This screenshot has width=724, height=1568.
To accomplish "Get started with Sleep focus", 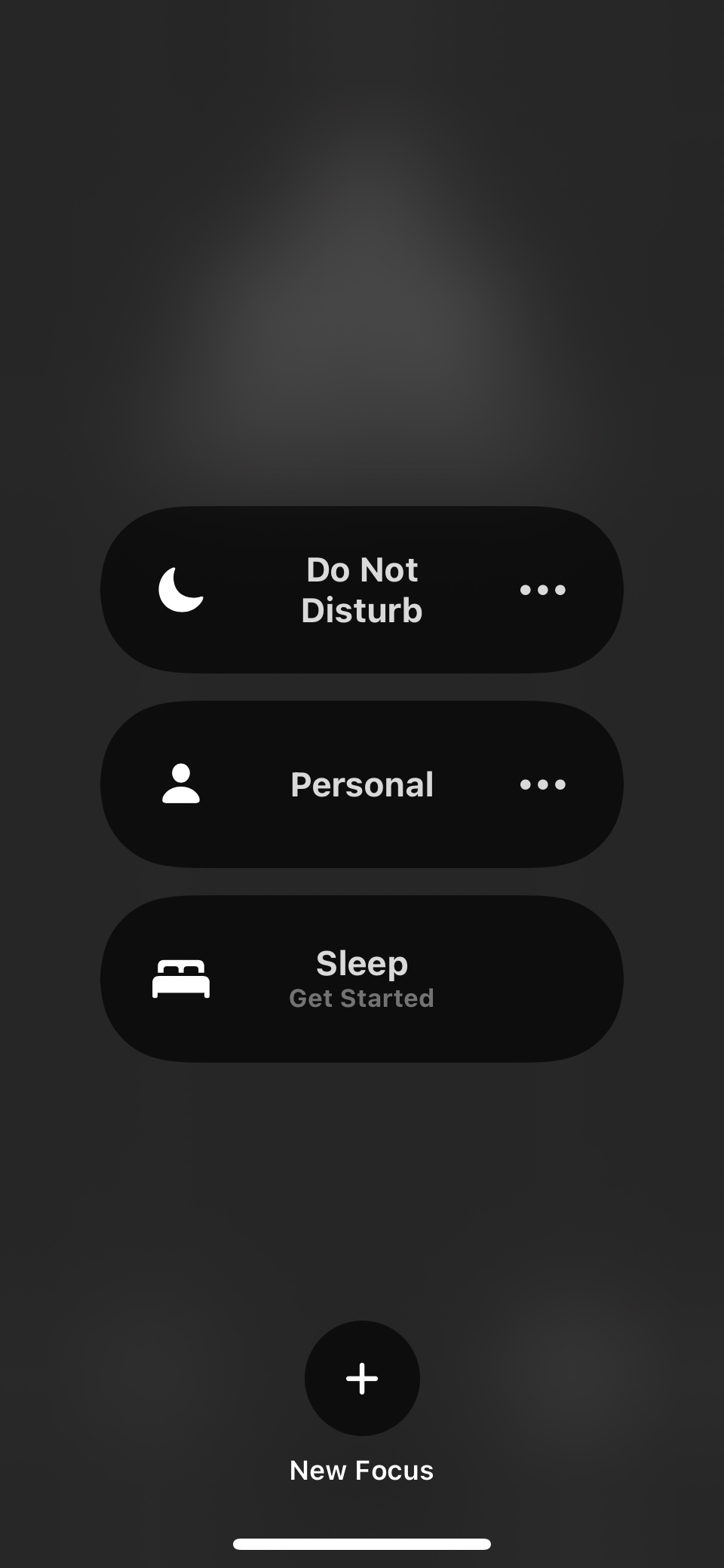I will click(362, 979).
